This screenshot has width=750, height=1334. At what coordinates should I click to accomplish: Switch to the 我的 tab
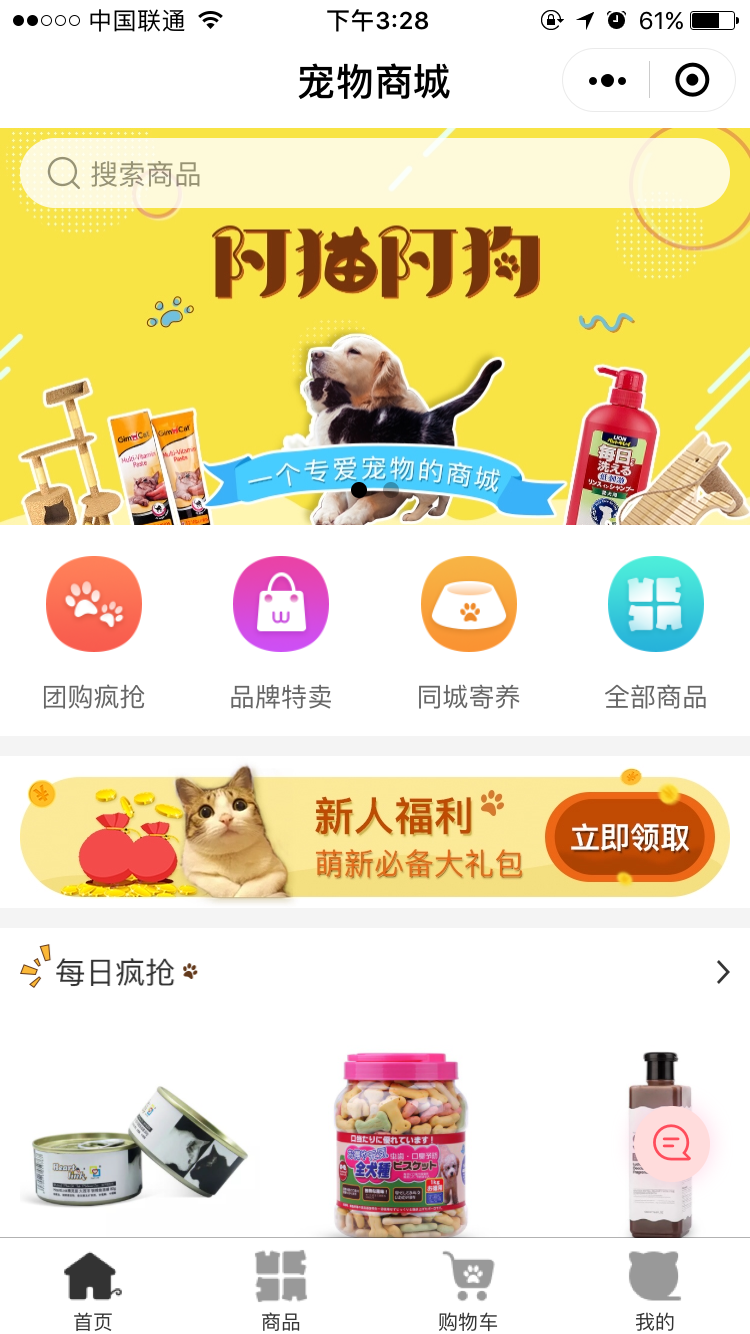(x=655, y=1290)
